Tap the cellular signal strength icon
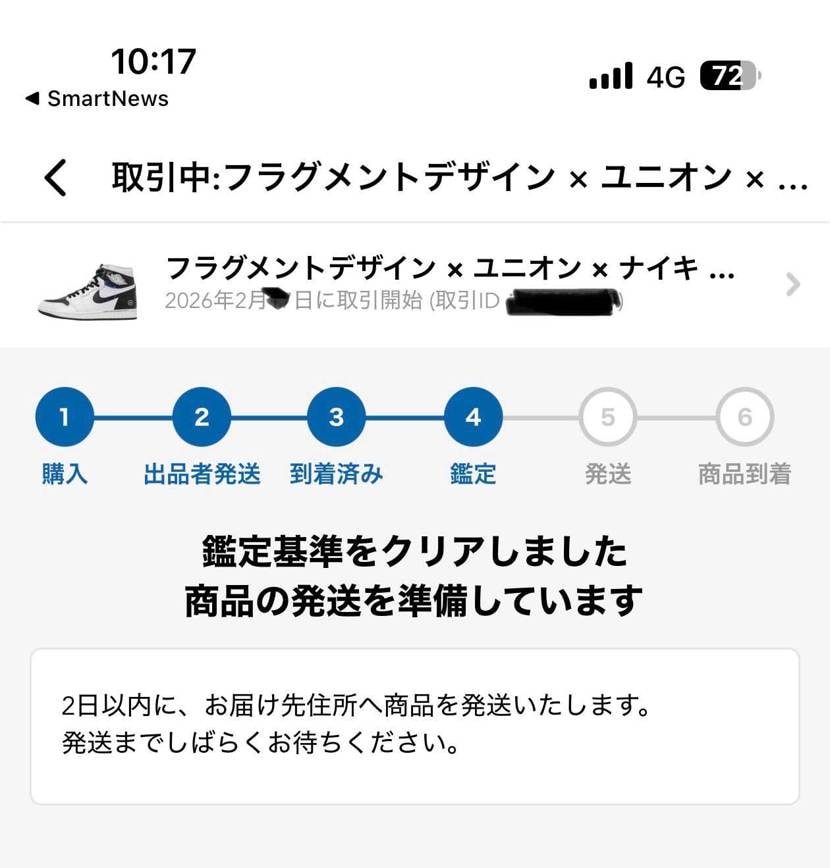 click(x=610, y=74)
